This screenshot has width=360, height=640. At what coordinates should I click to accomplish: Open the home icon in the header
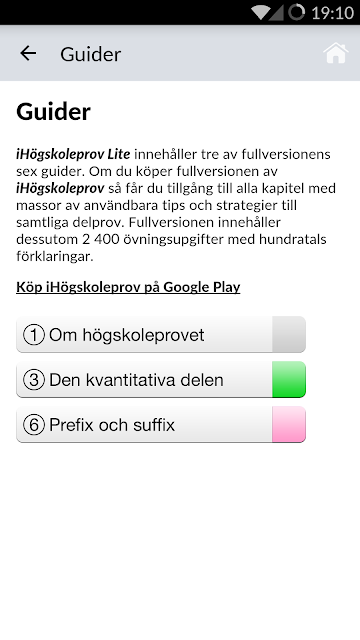click(336, 53)
